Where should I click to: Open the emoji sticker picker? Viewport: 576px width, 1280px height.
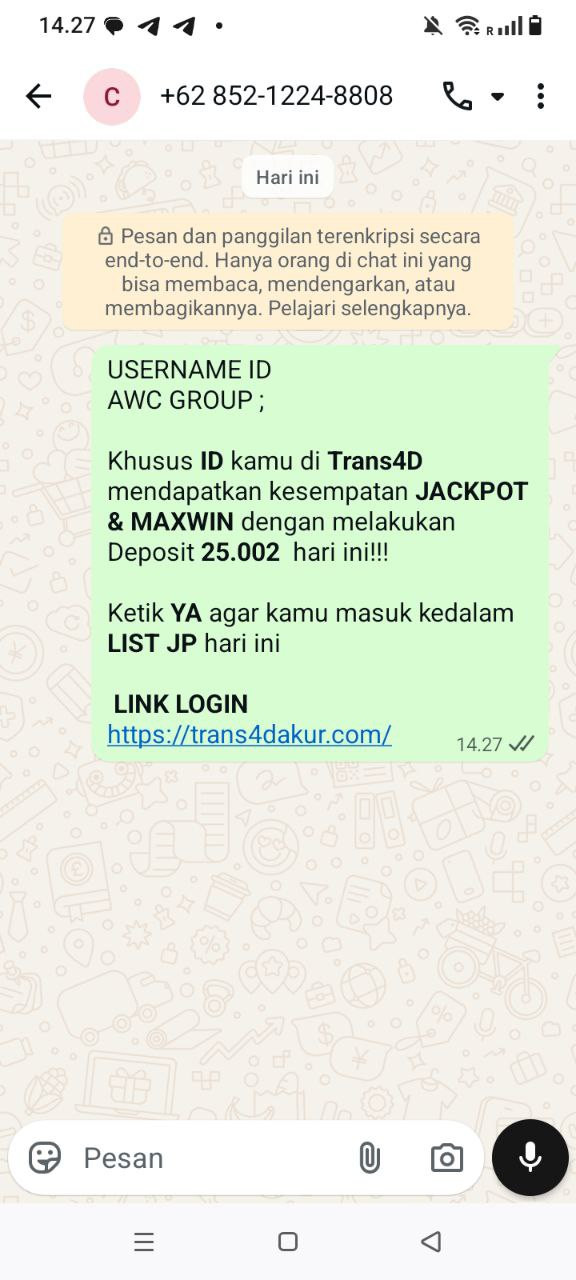point(45,1158)
